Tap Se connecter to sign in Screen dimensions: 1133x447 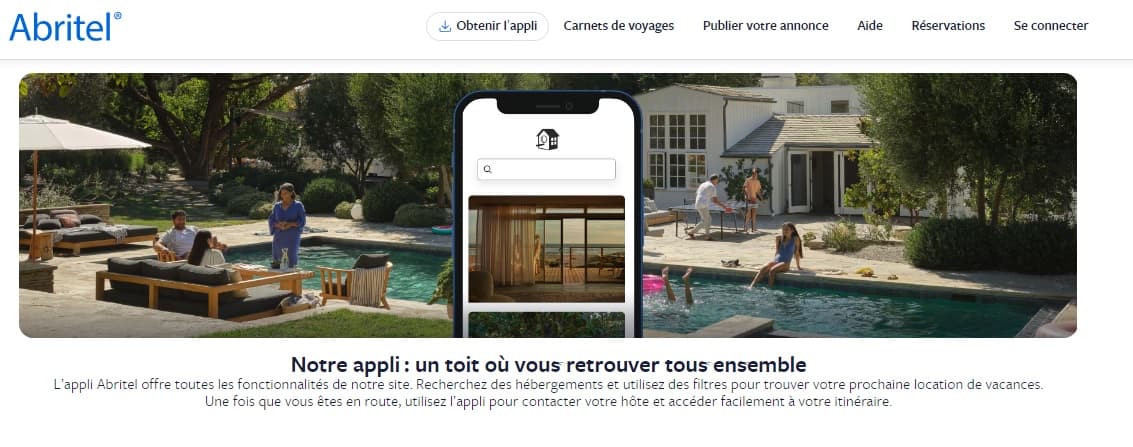tap(1050, 26)
